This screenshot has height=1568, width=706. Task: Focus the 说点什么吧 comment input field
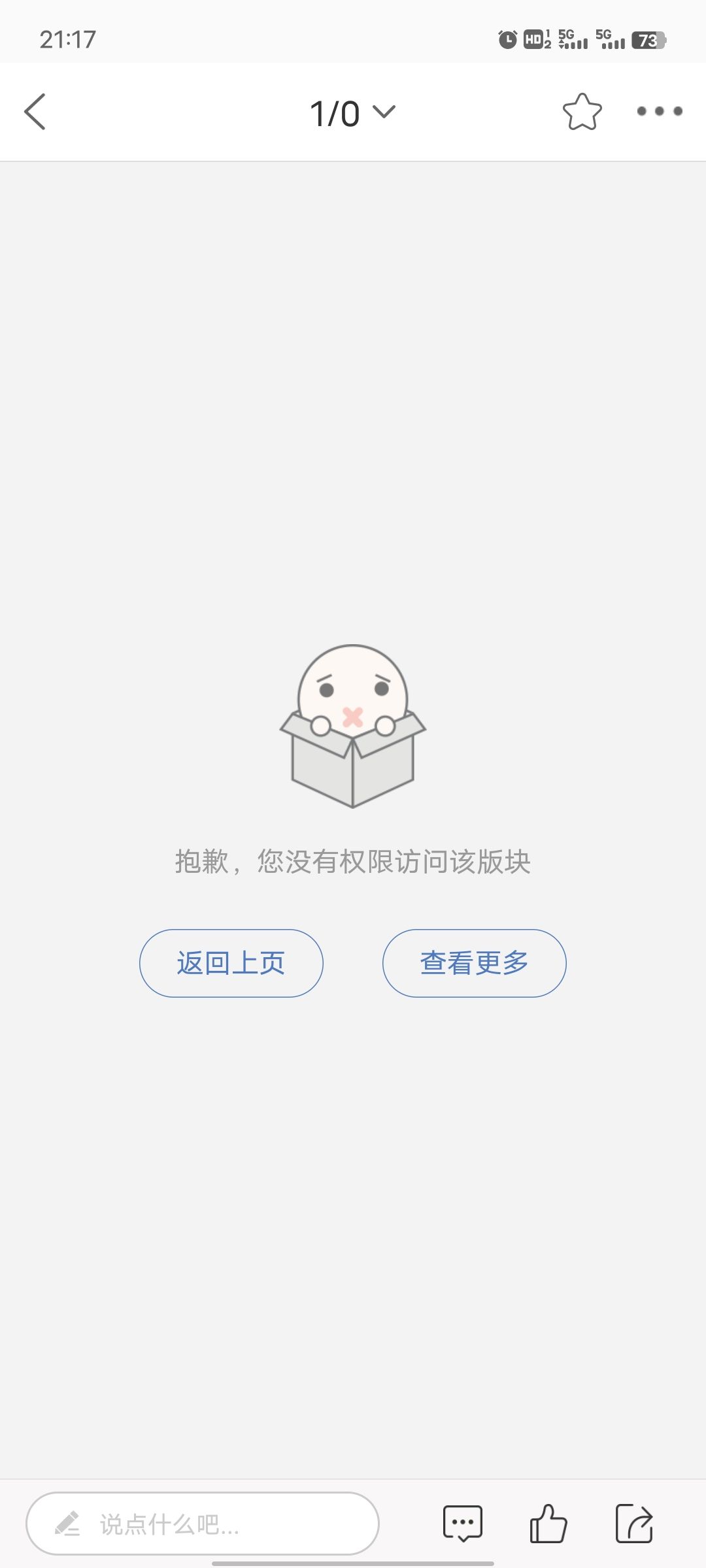pos(203,1524)
